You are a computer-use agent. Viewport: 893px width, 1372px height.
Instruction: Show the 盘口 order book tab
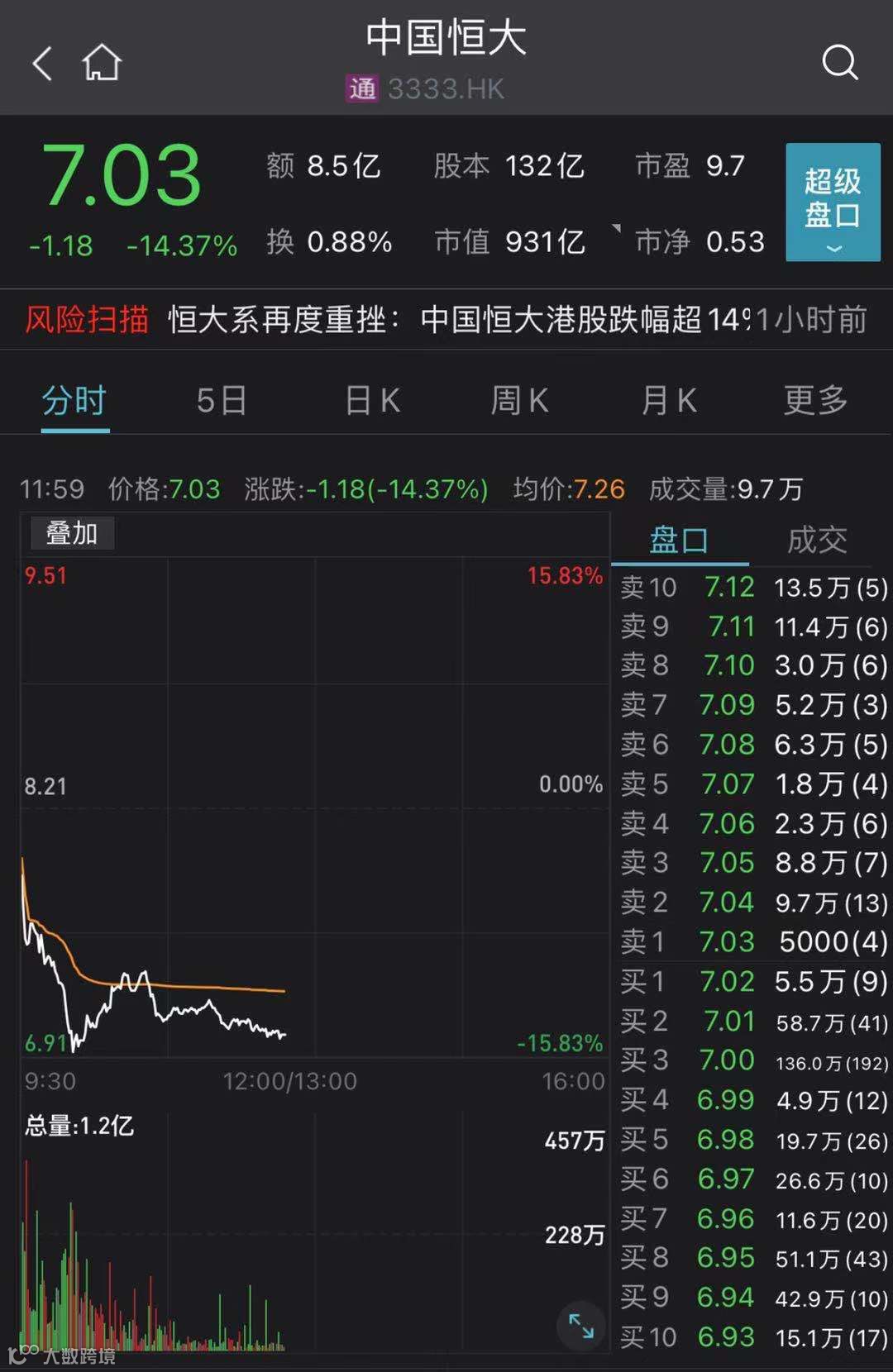(679, 541)
